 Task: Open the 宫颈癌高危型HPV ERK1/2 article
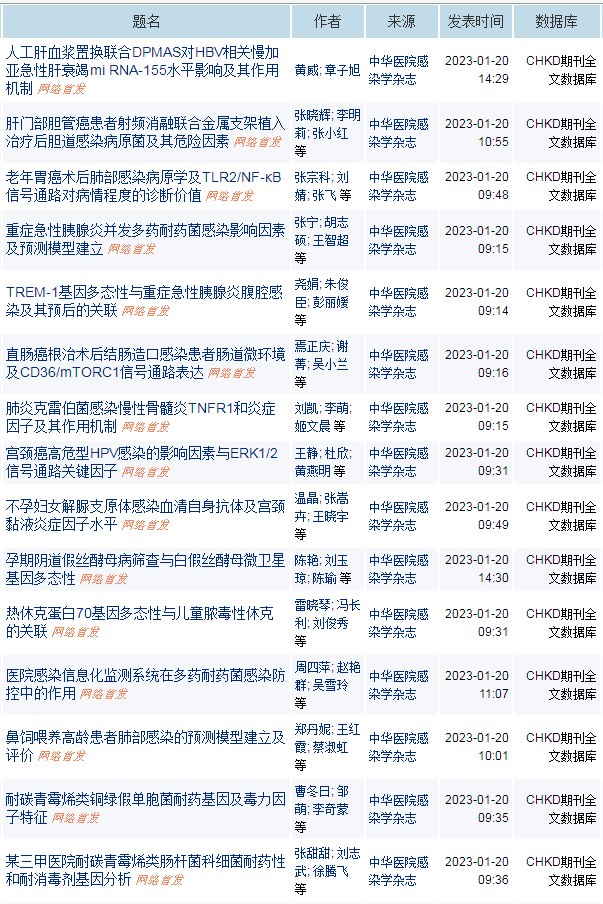tap(142, 453)
